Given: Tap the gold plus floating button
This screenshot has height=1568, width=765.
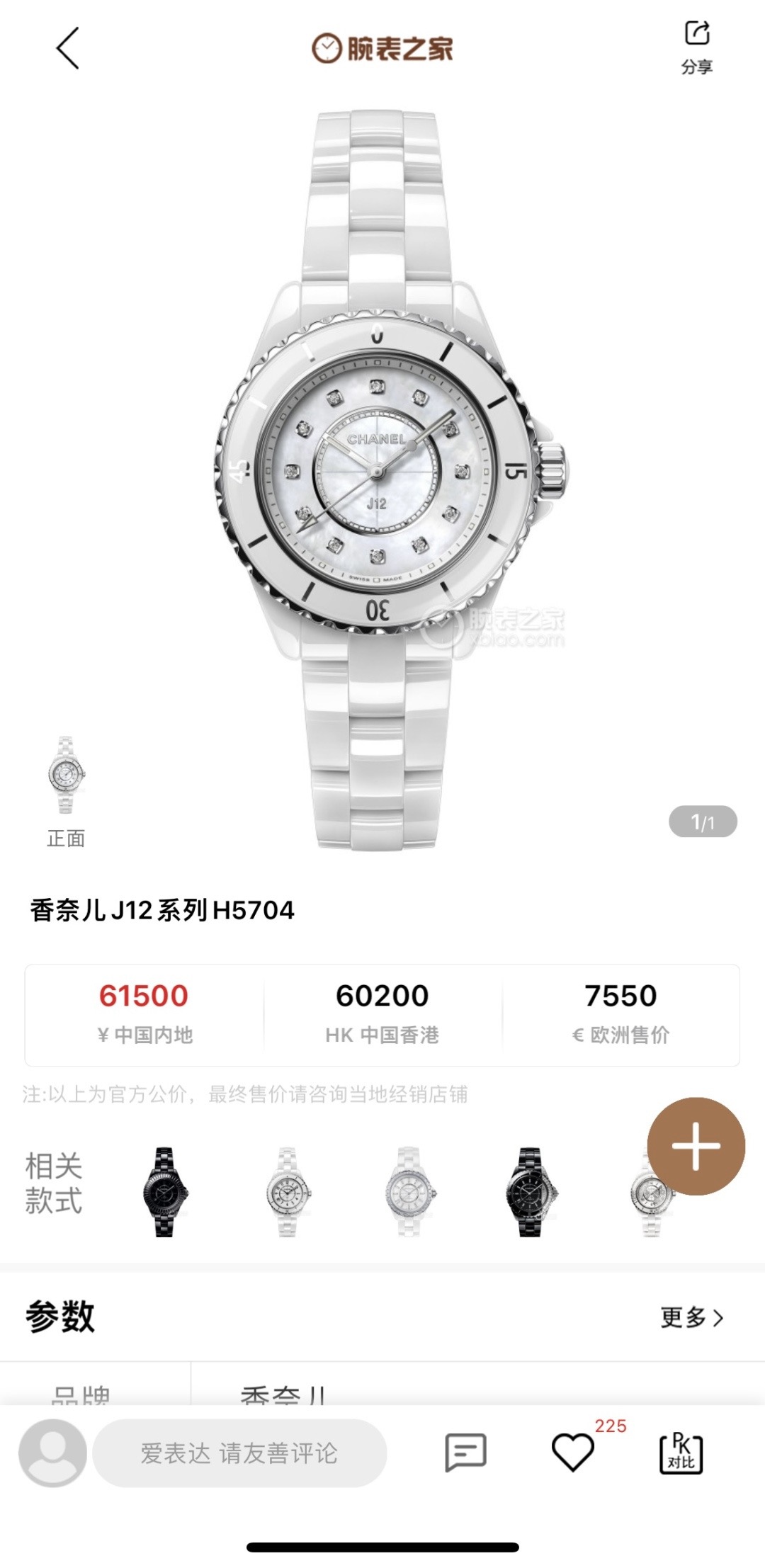Looking at the screenshot, I should pos(696,1147).
